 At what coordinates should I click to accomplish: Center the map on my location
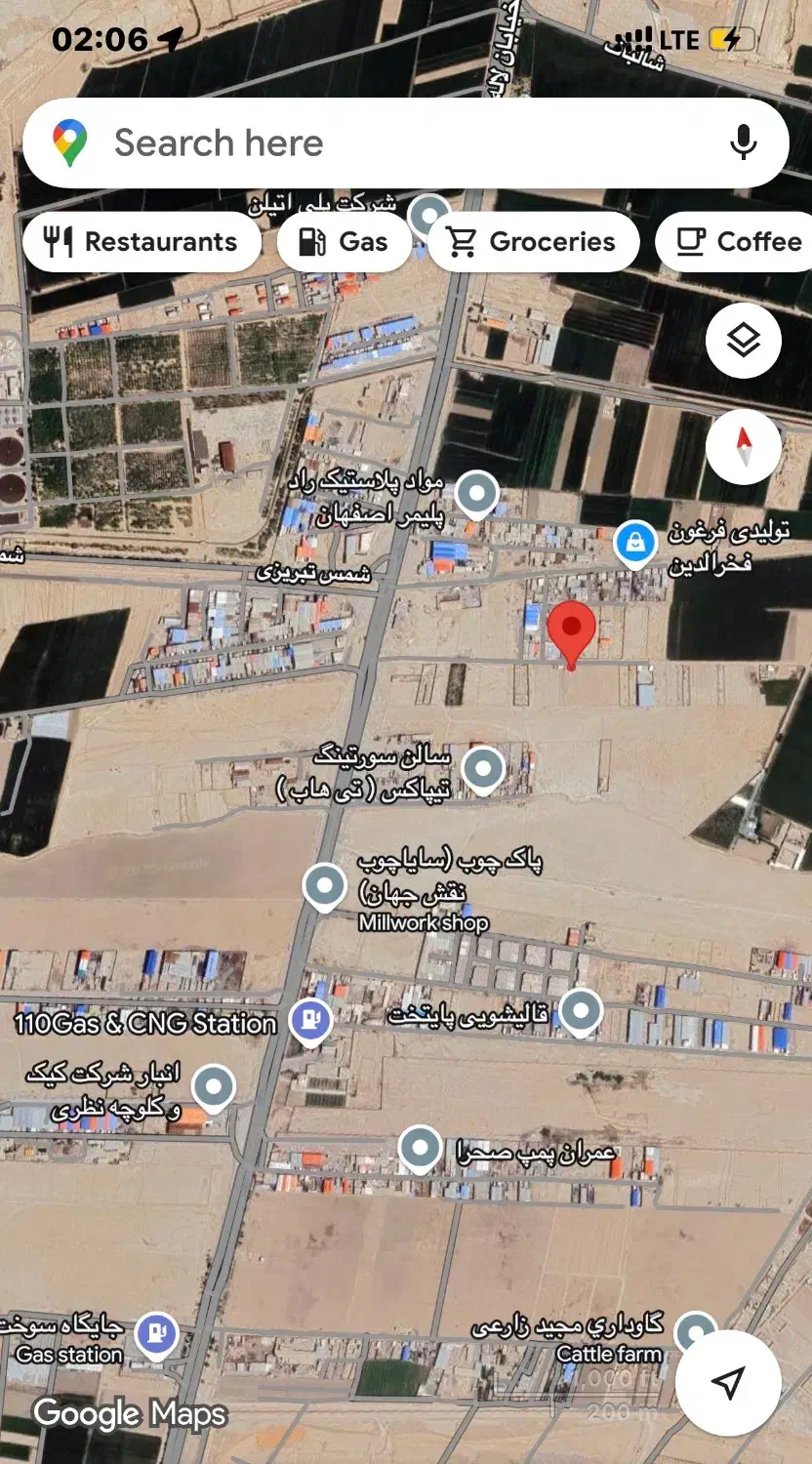[728, 1381]
